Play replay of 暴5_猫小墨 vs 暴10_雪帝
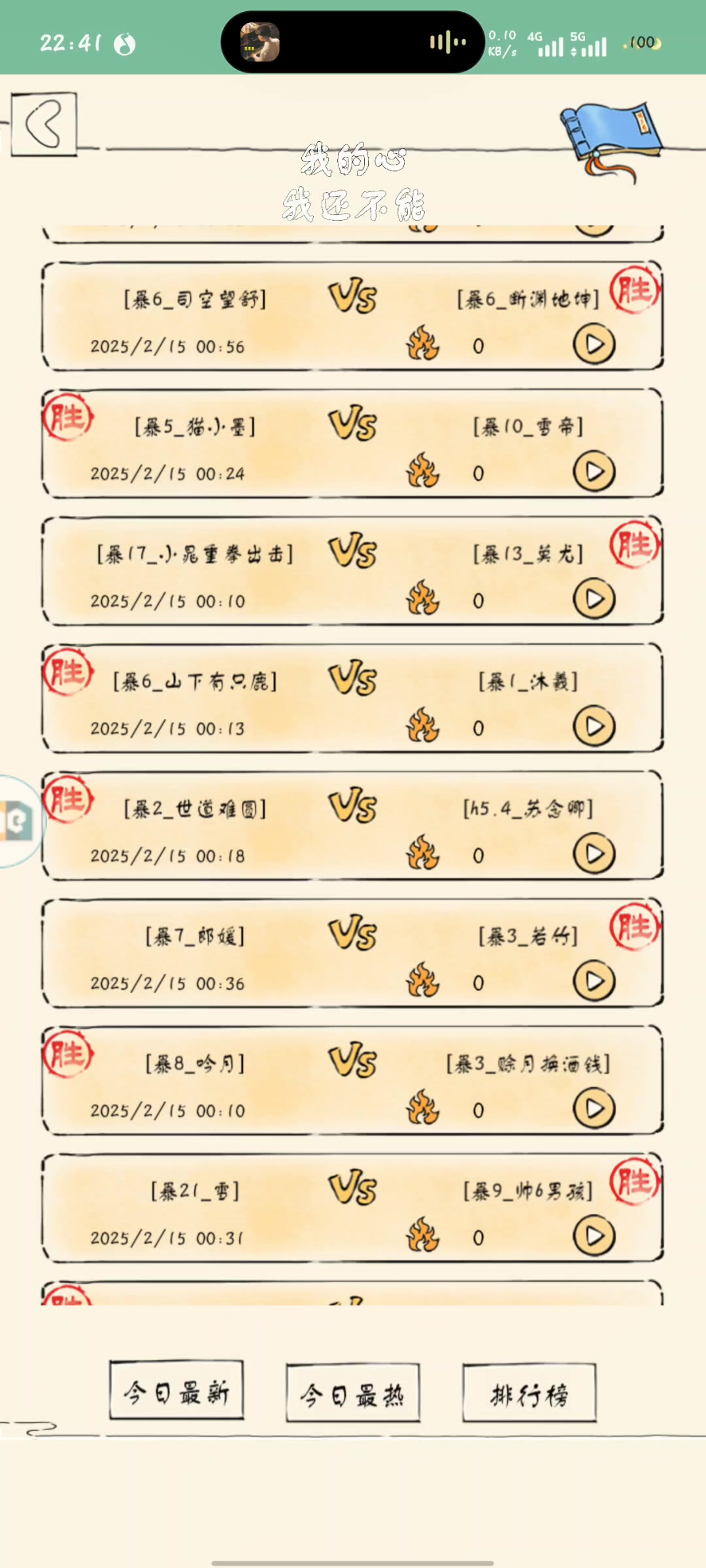The height and width of the screenshot is (1568, 706). (594, 472)
